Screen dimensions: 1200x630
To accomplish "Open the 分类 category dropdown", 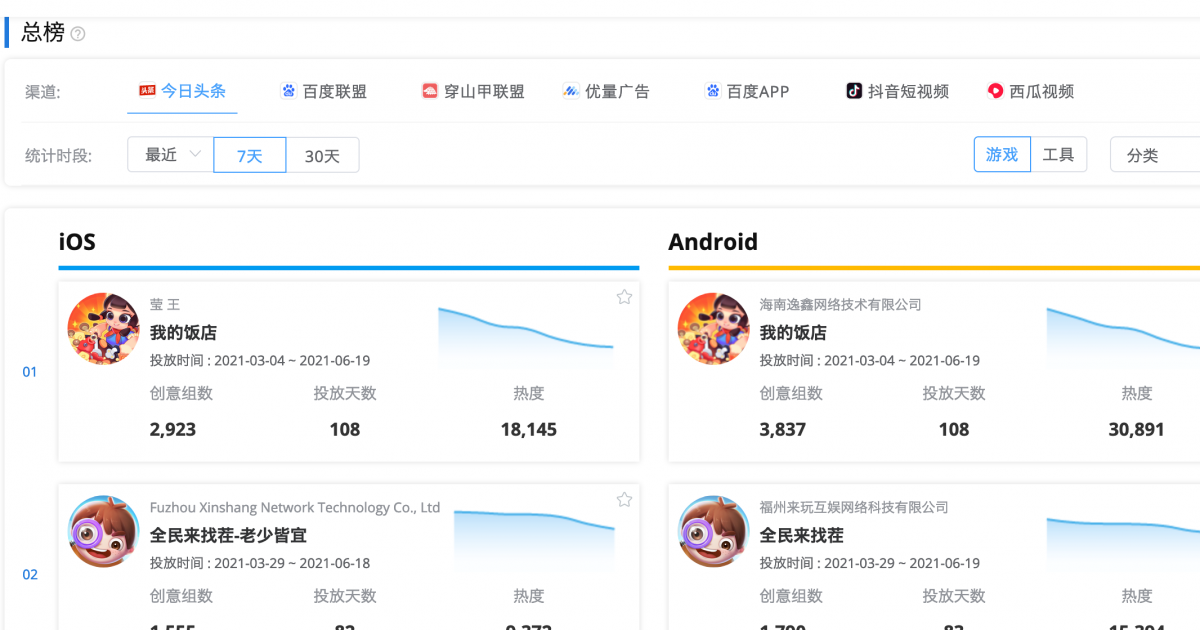I will pos(1155,155).
